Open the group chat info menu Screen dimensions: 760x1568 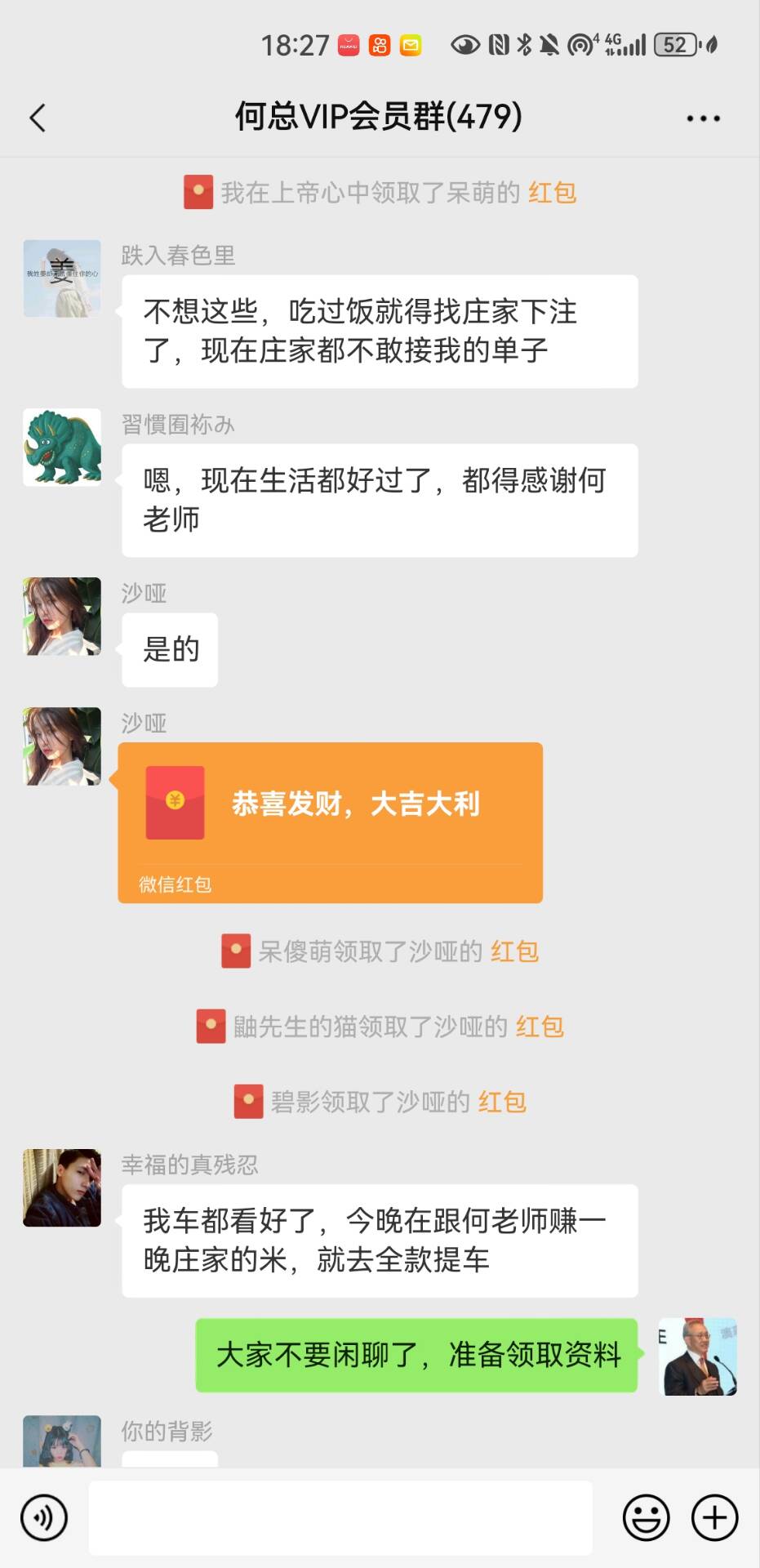703,119
